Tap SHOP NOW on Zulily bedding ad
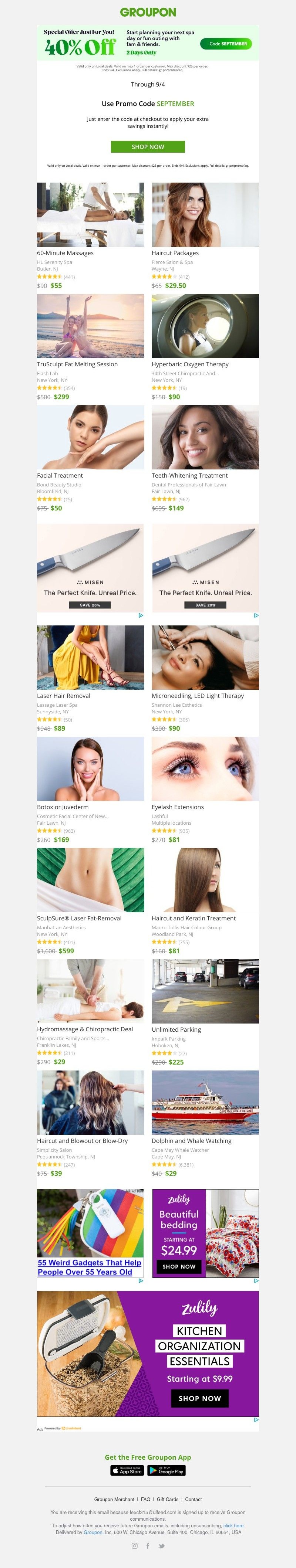Image resolution: width=296 pixels, height=1568 pixels. pos(179,1267)
